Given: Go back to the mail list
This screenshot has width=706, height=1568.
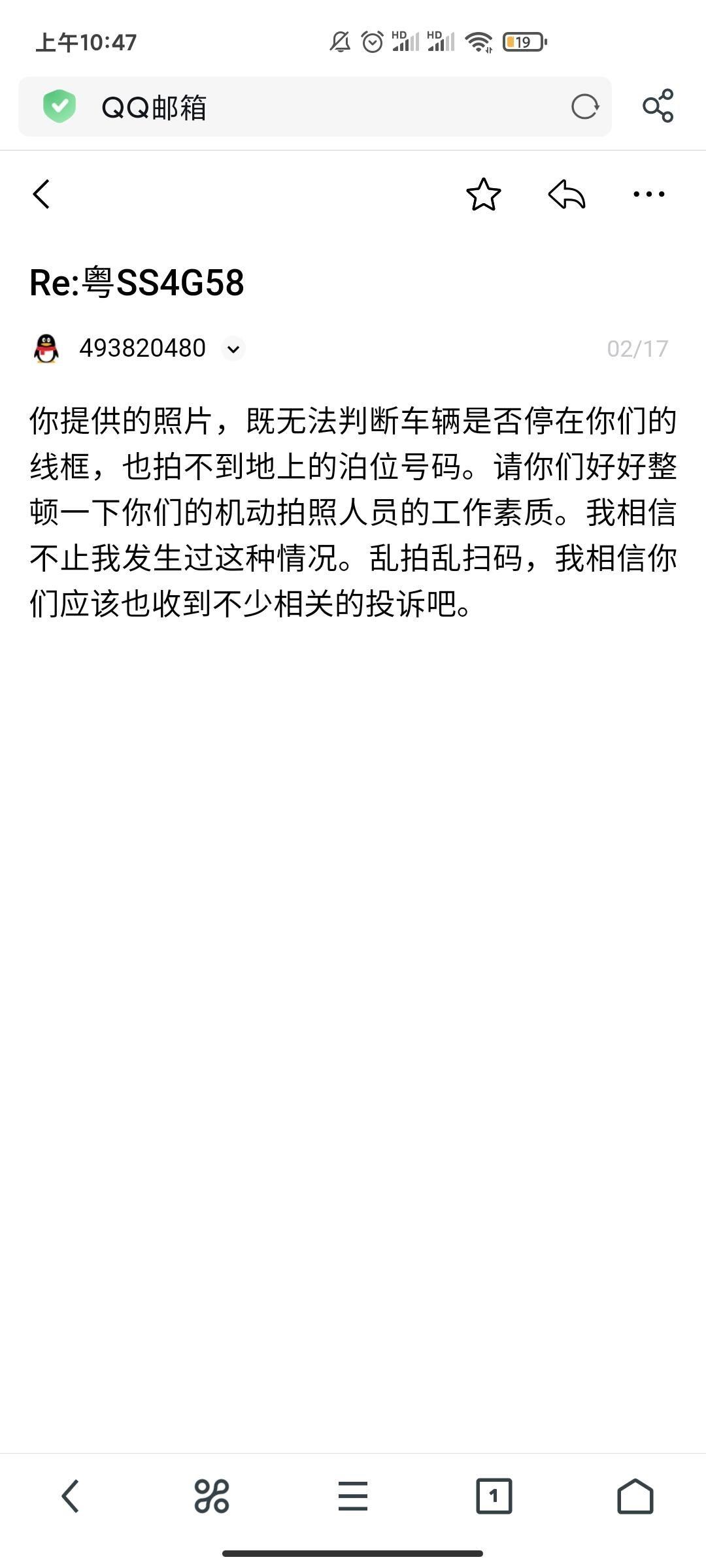Looking at the screenshot, I should pyautogui.click(x=41, y=194).
